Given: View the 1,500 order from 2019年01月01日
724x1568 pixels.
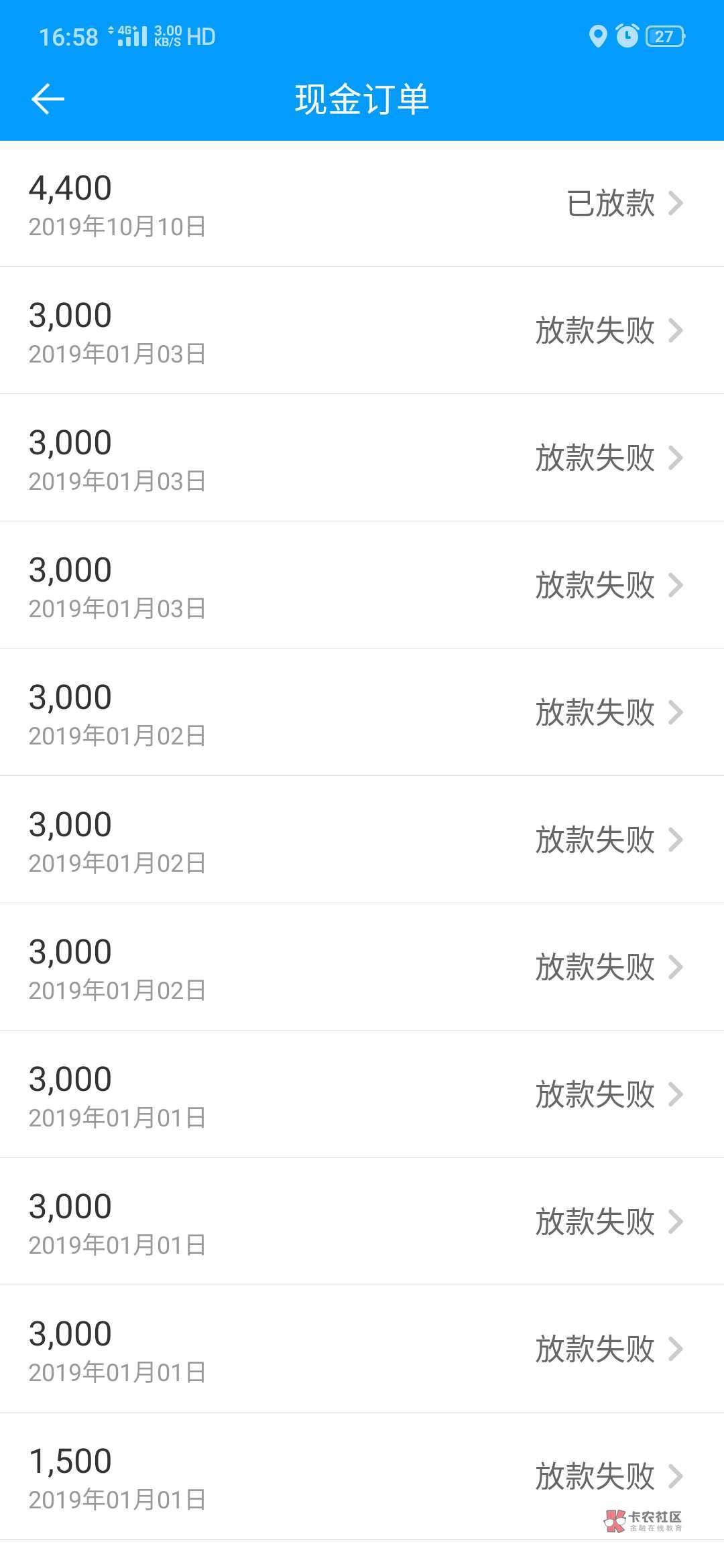Looking at the screenshot, I should [362, 1476].
